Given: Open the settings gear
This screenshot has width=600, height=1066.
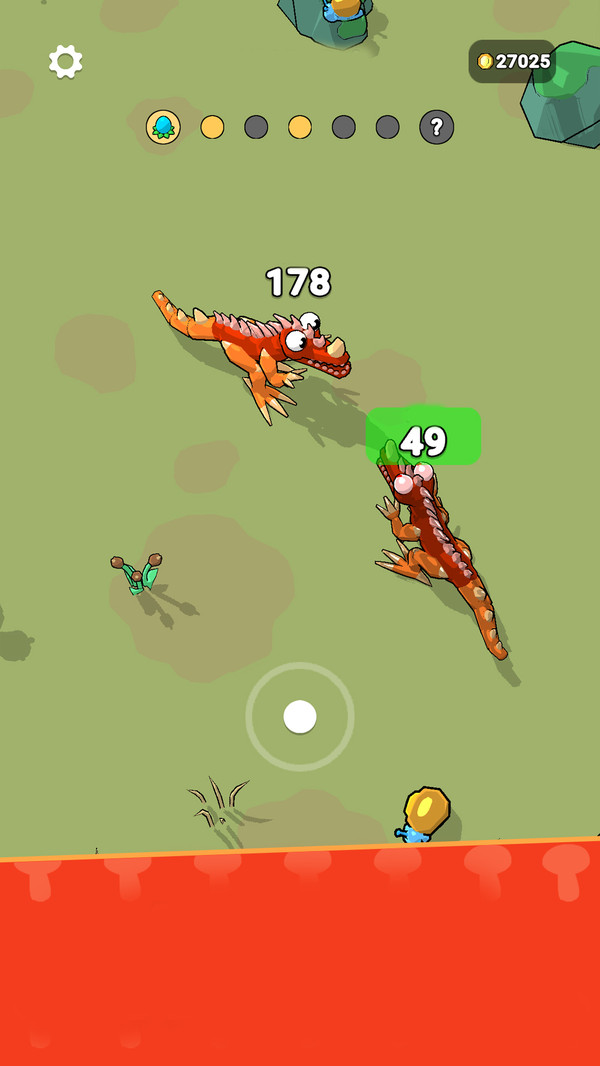Looking at the screenshot, I should tap(65, 62).
